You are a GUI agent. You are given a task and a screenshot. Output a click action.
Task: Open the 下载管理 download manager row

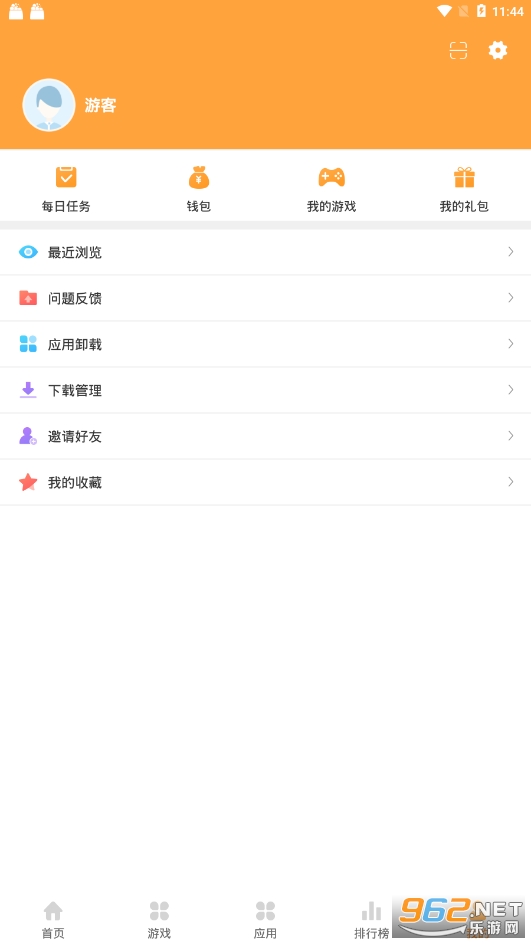click(x=266, y=390)
